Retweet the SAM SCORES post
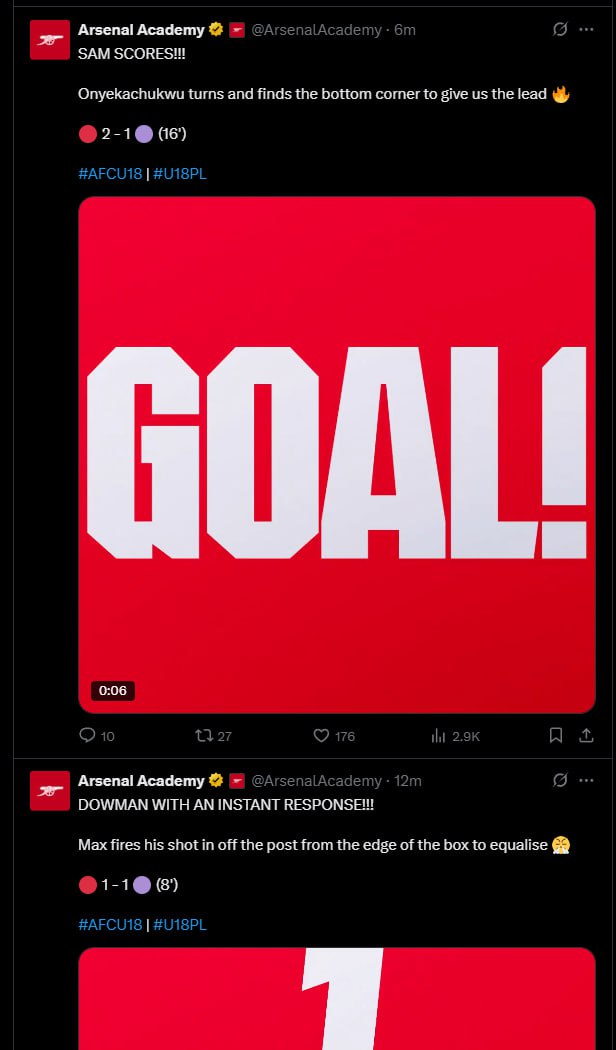The width and height of the screenshot is (616, 1050). [x=204, y=735]
